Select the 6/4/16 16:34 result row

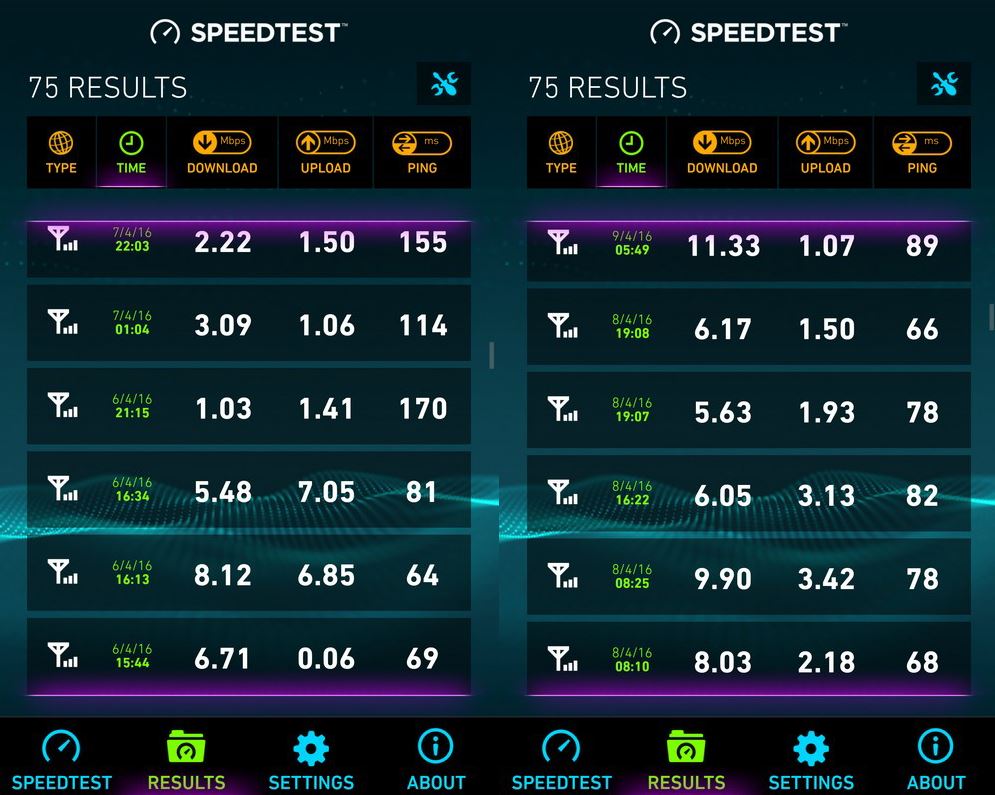click(x=248, y=491)
